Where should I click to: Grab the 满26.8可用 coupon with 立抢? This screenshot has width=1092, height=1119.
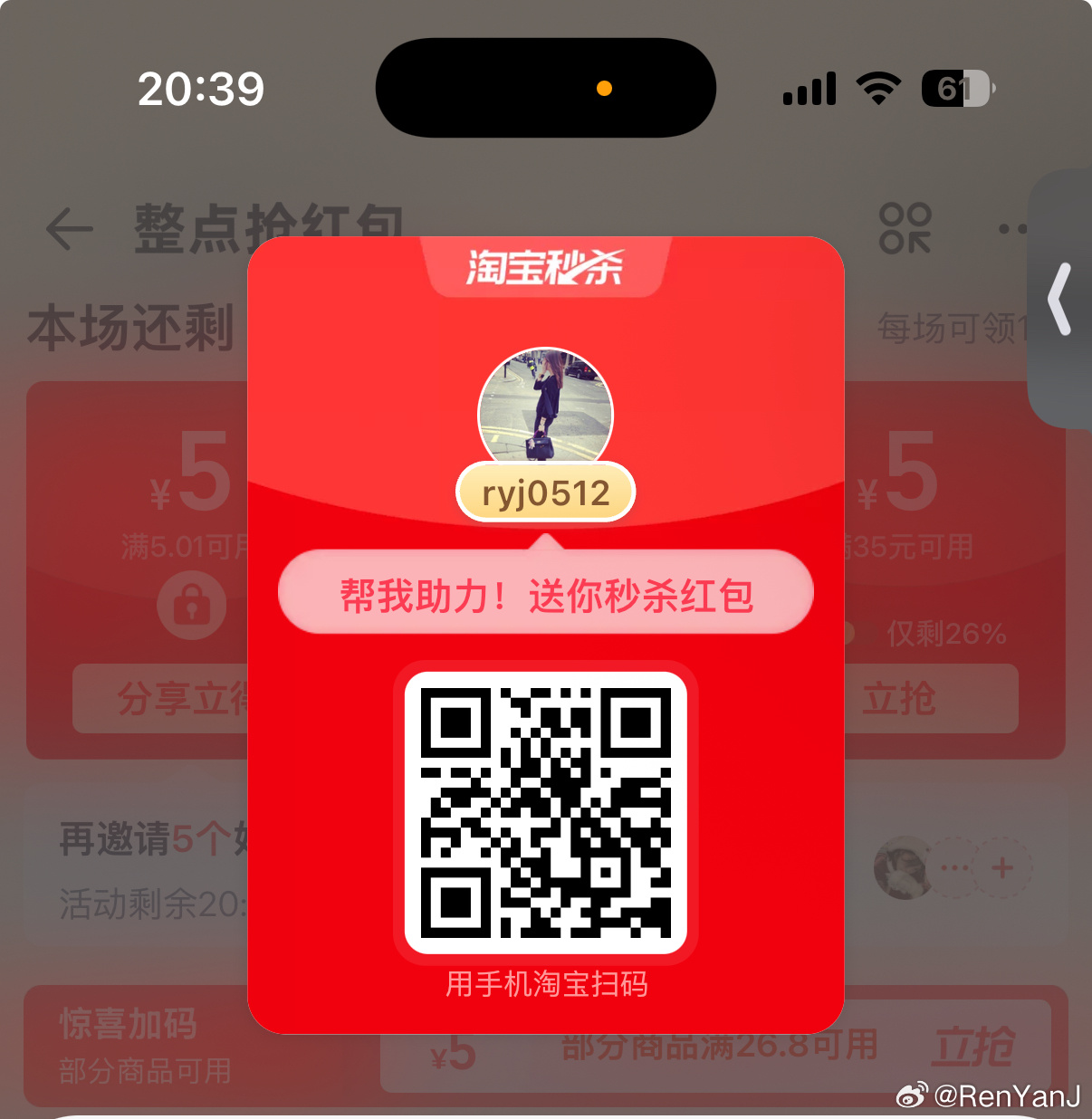click(x=972, y=1047)
